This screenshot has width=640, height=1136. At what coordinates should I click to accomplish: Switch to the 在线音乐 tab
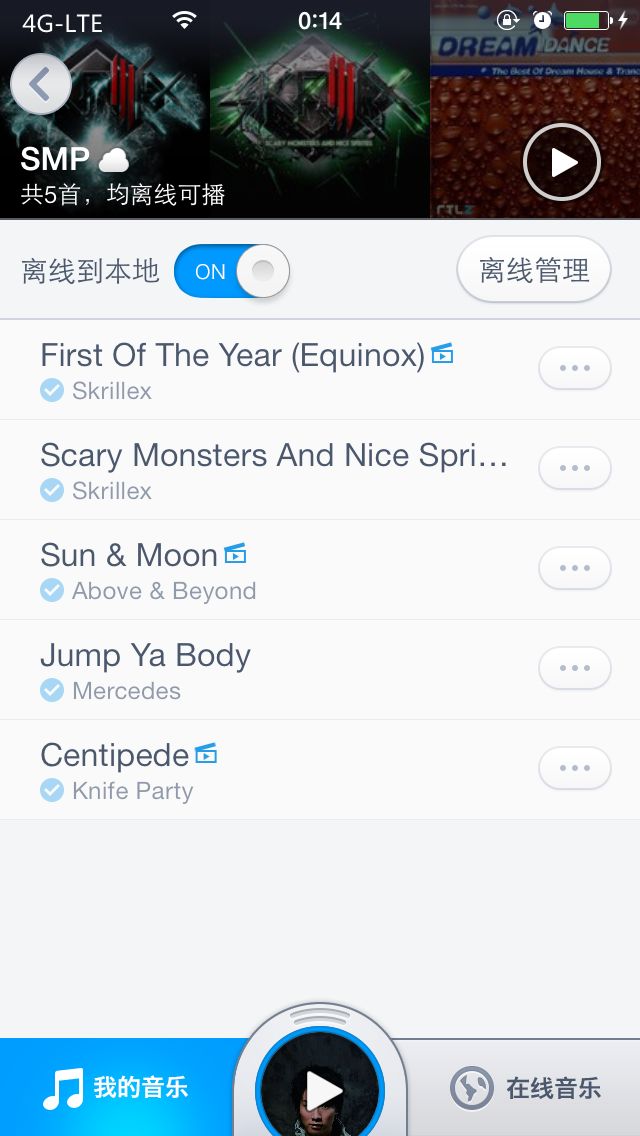pos(526,1088)
